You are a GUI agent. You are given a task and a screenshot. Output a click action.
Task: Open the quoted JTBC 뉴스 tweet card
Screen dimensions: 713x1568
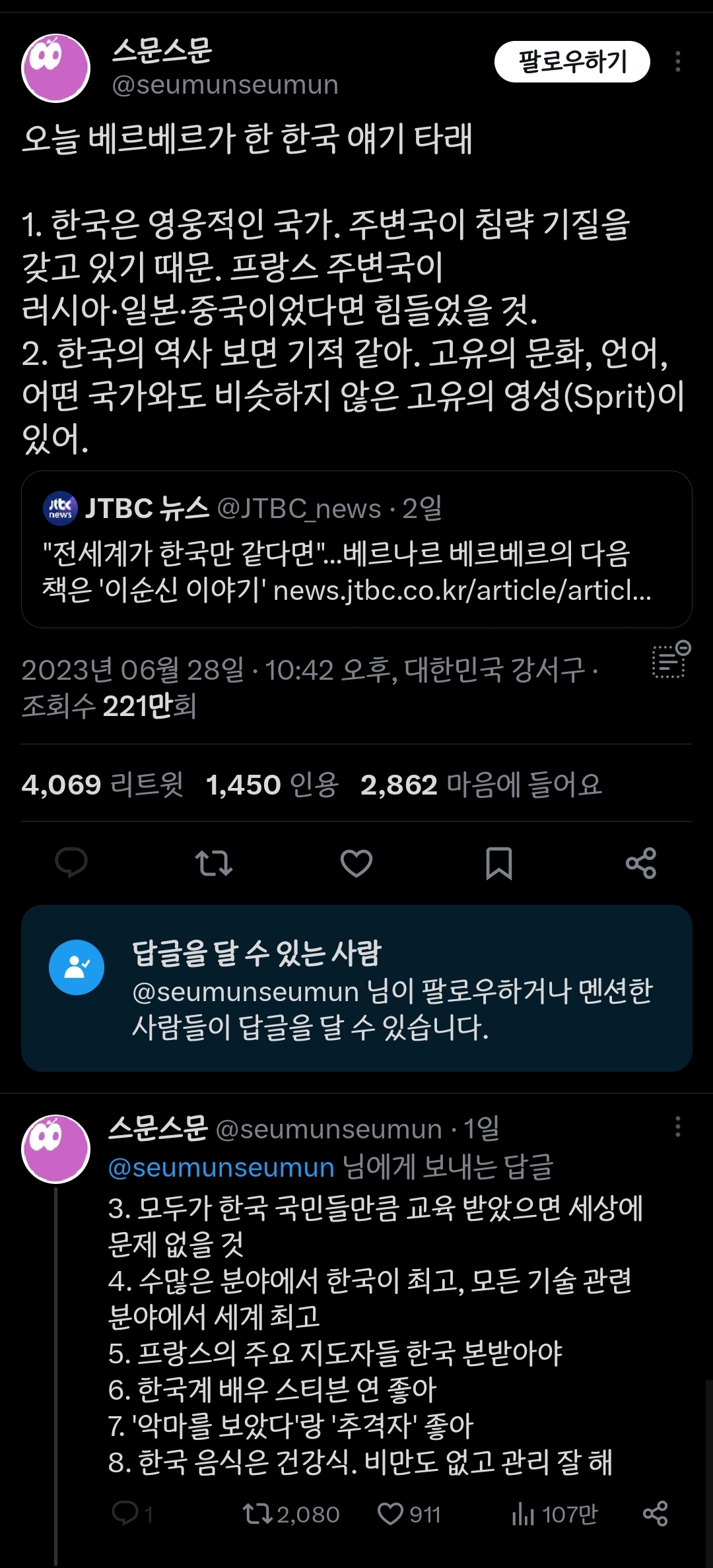(356, 549)
